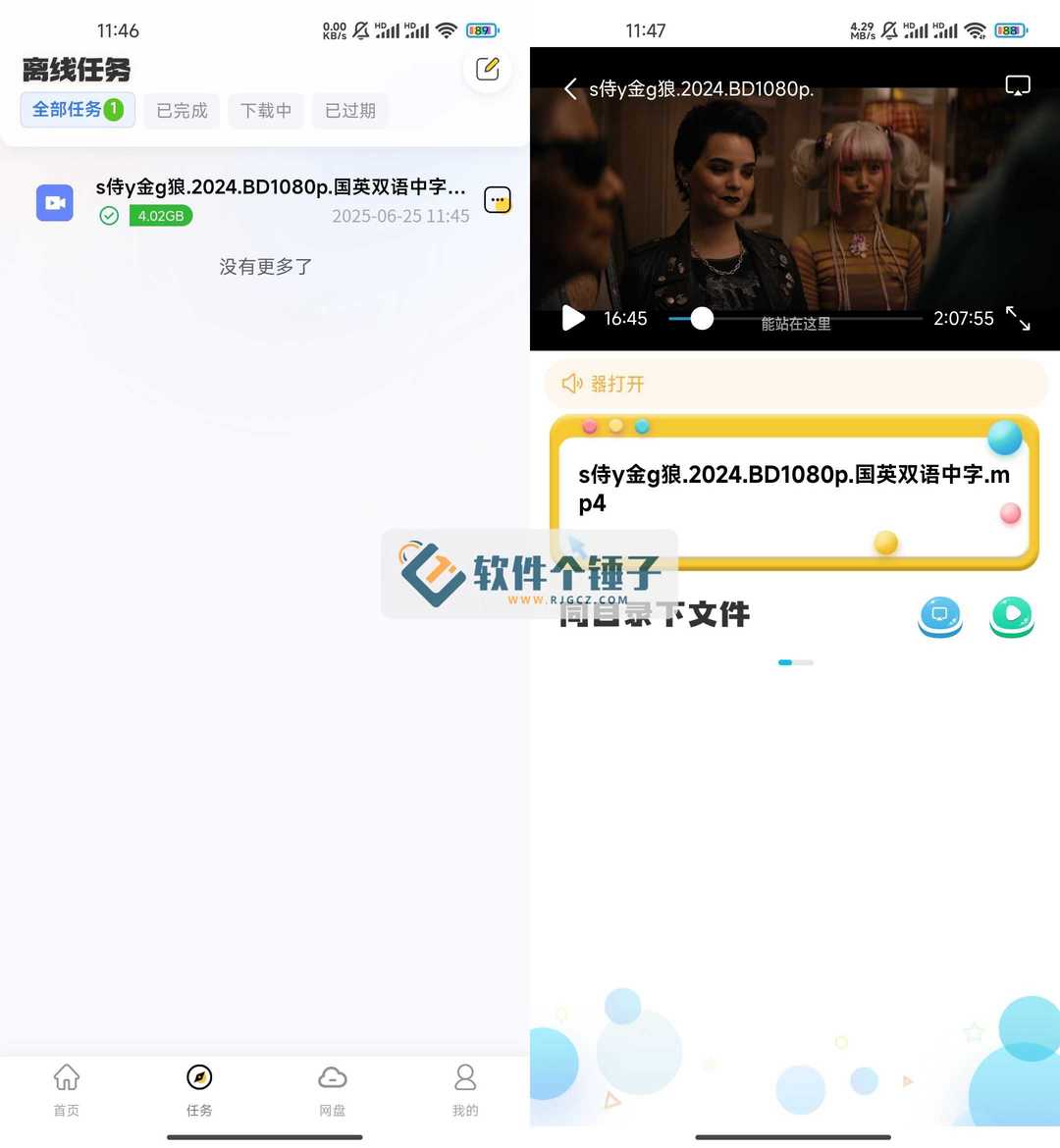This screenshot has height=1148, width=1060.
Task: Tap the blue screen-cast button beside 同目录下文件
Action: [940, 616]
